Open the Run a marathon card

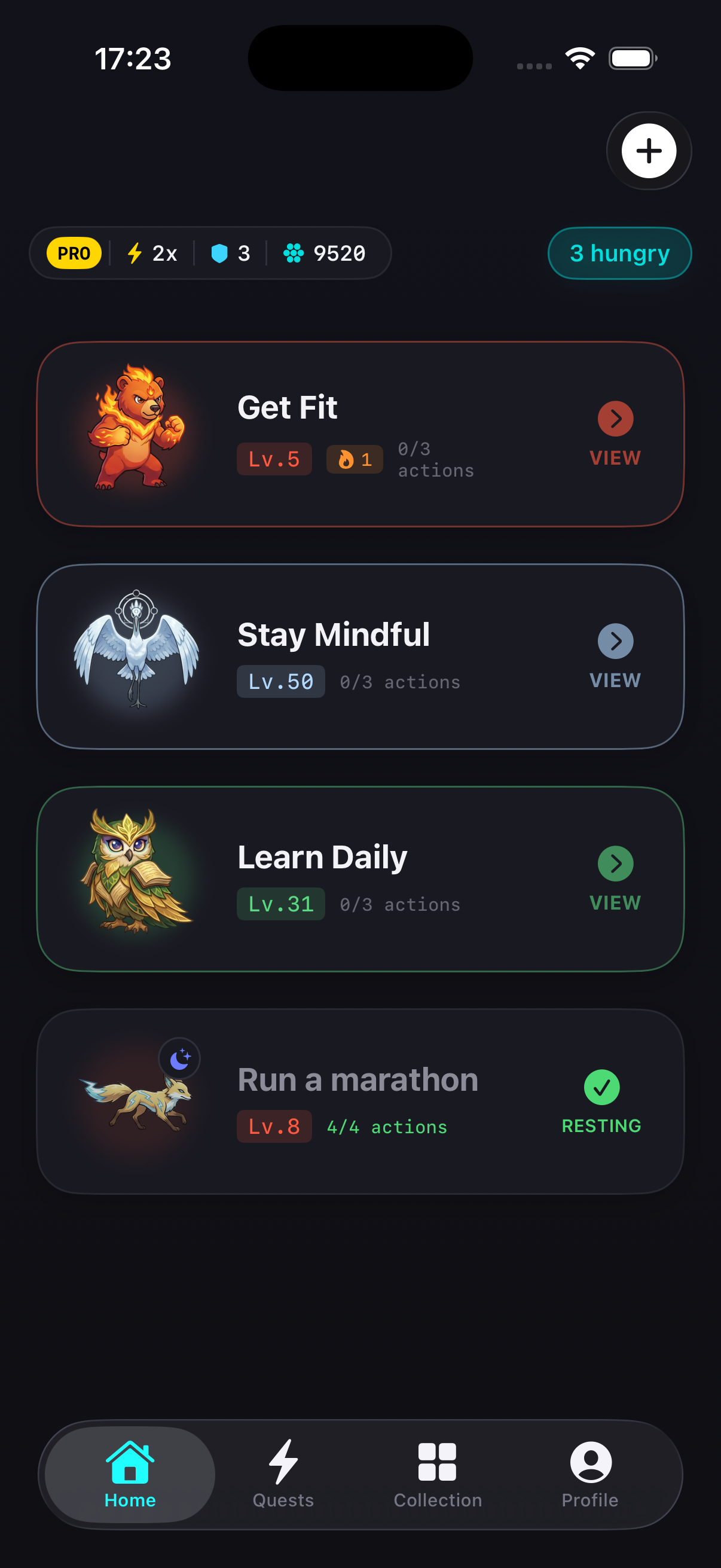360,1100
